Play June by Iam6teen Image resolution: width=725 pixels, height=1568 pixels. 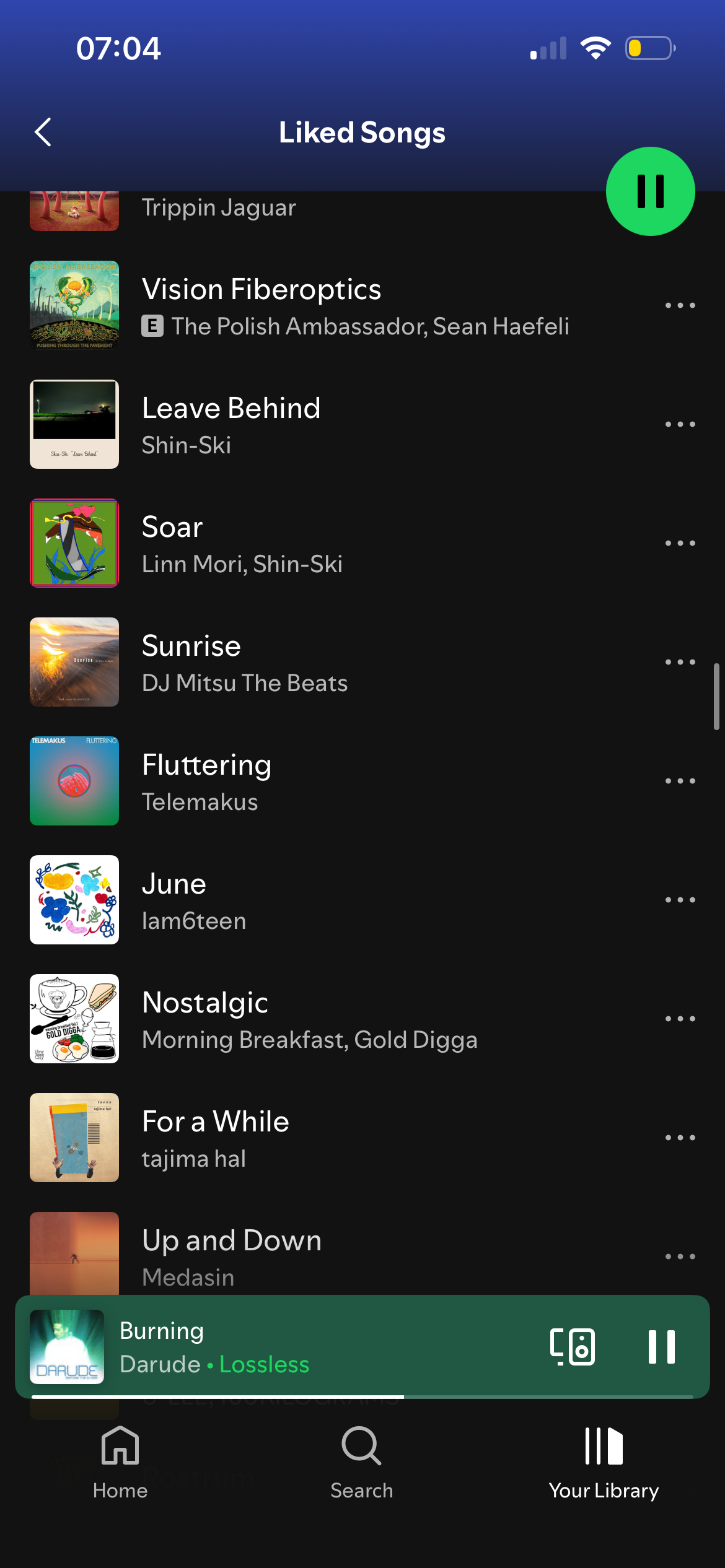(x=310, y=900)
